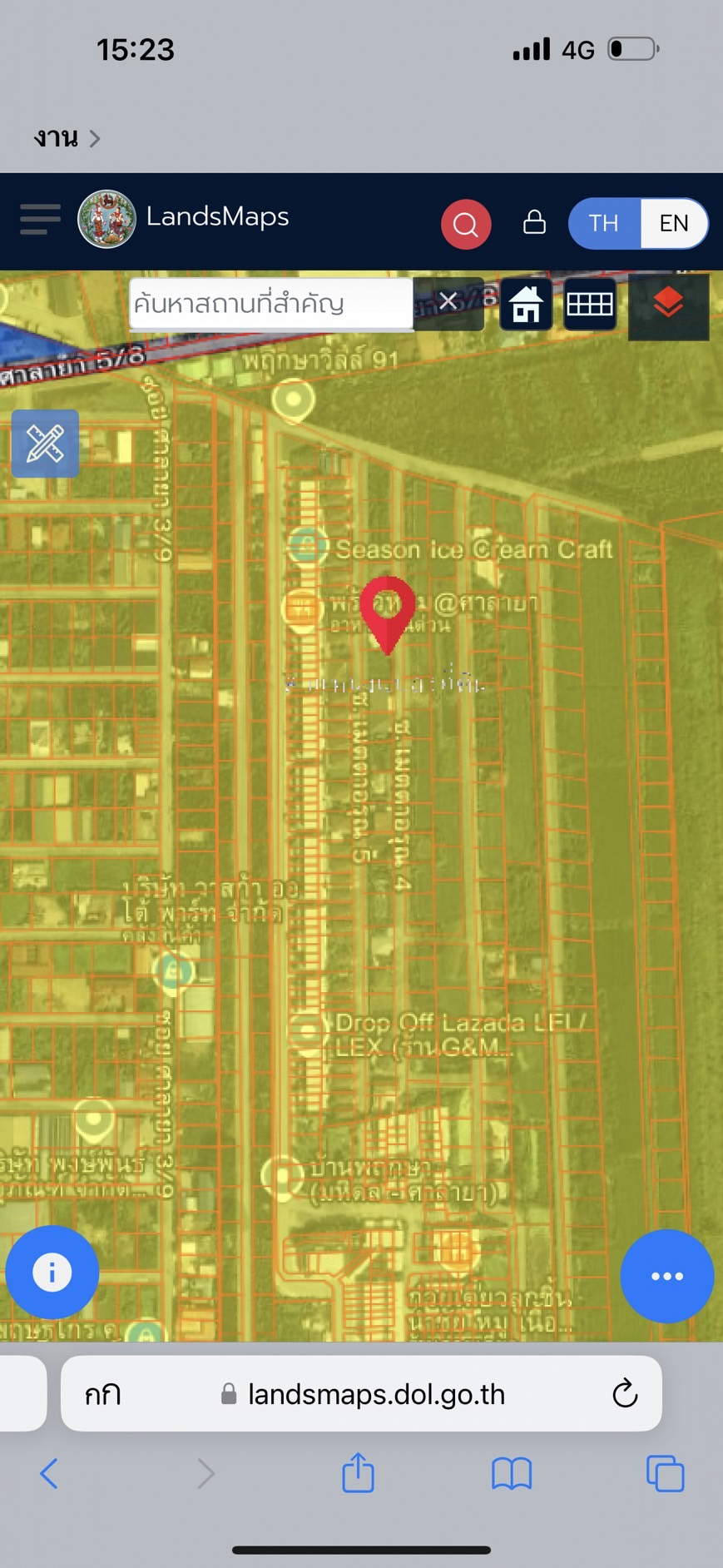This screenshot has width=723, height=1568.
Task: Open the blue info button
Action: tap(52, 1273)
